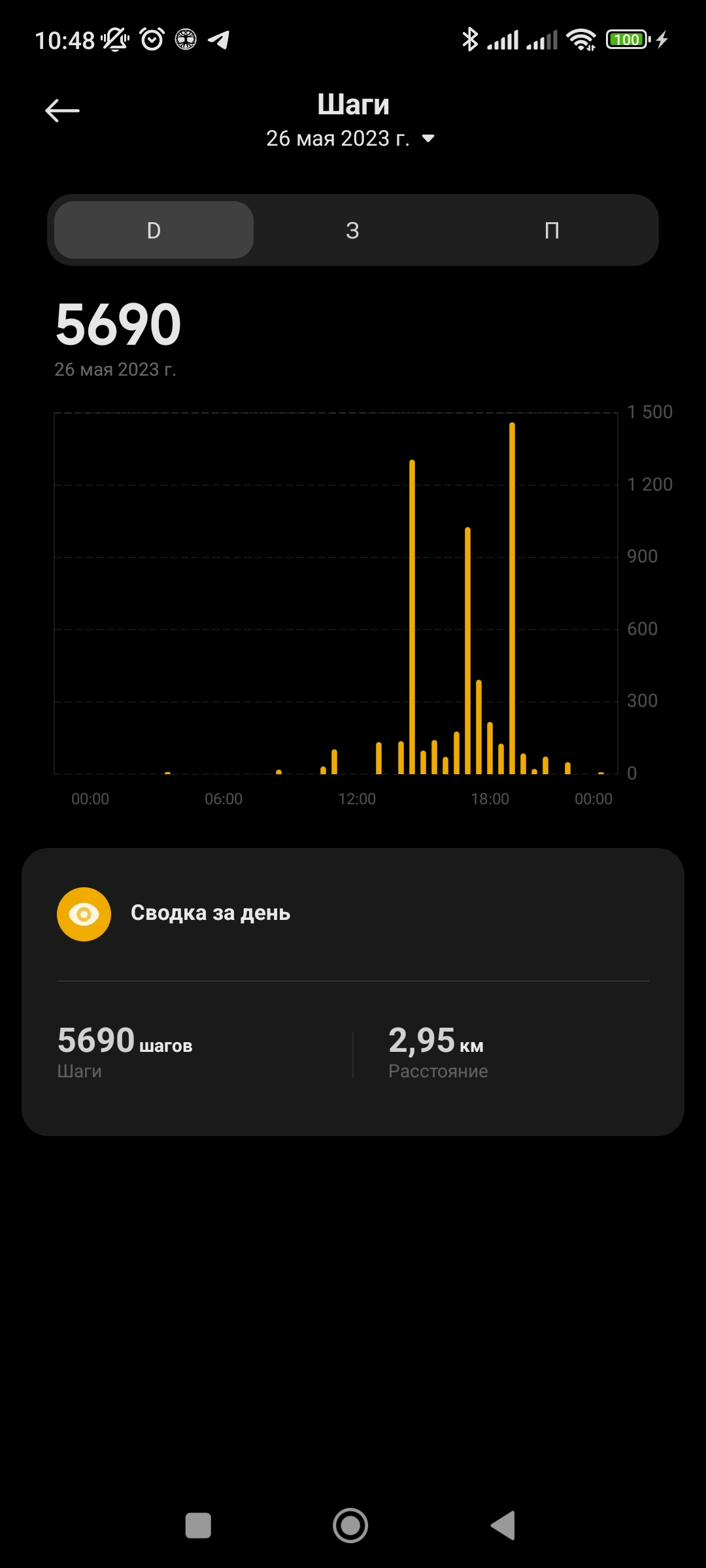Select the D period tab
Viewport: 706px width, 1568px height.
pos(152,230)
